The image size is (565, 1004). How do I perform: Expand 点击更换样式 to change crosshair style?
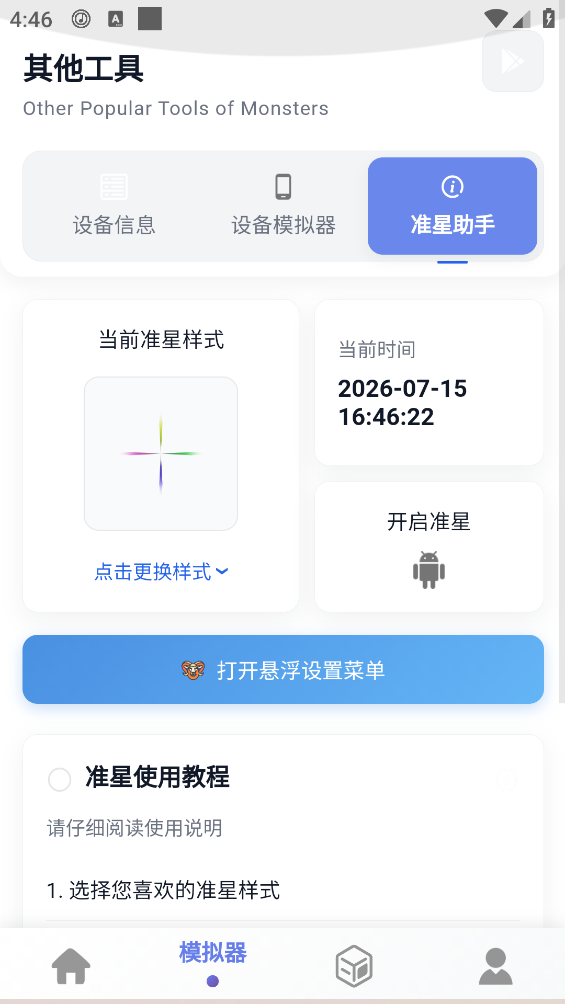click(161, 571)
